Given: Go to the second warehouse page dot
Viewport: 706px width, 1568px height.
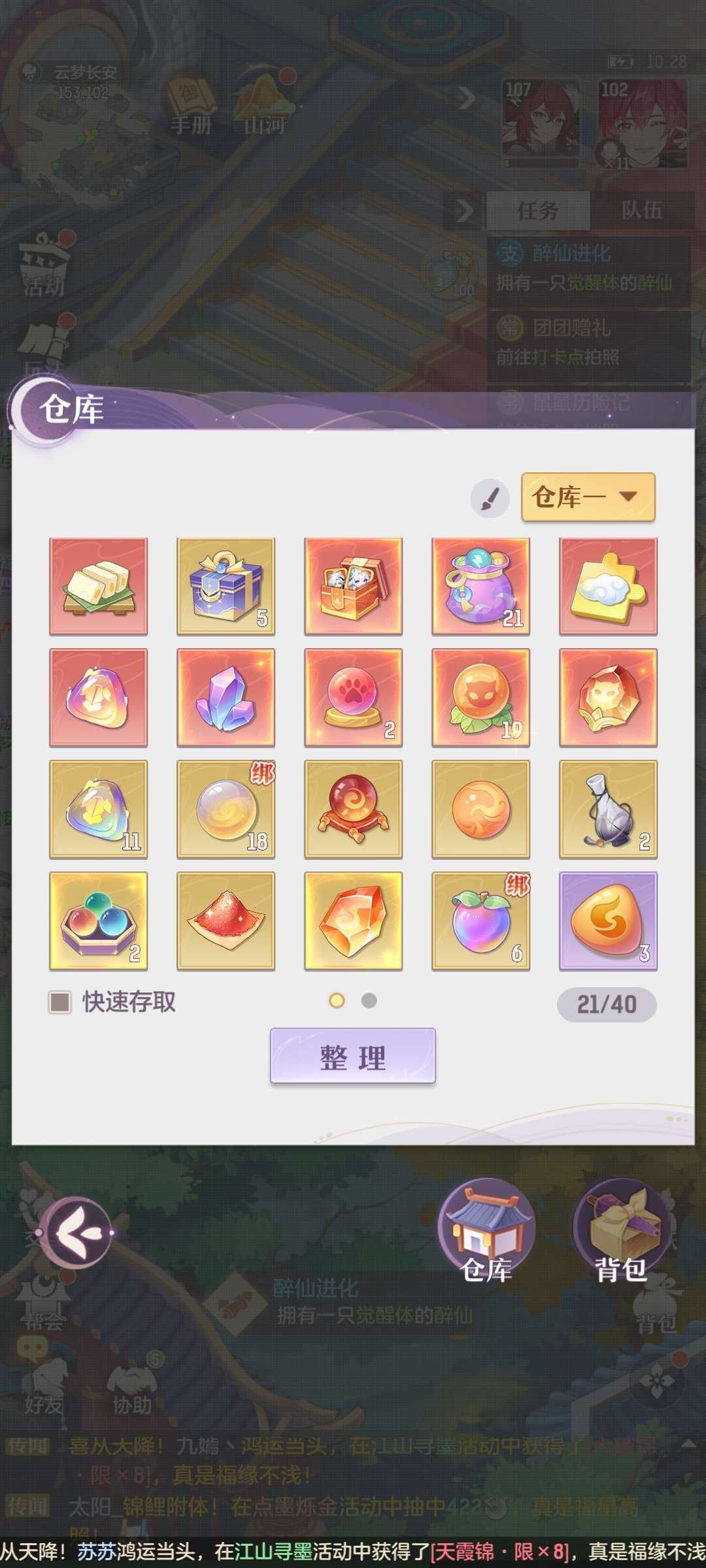Looking at the screenshot, I should 369,1000.
